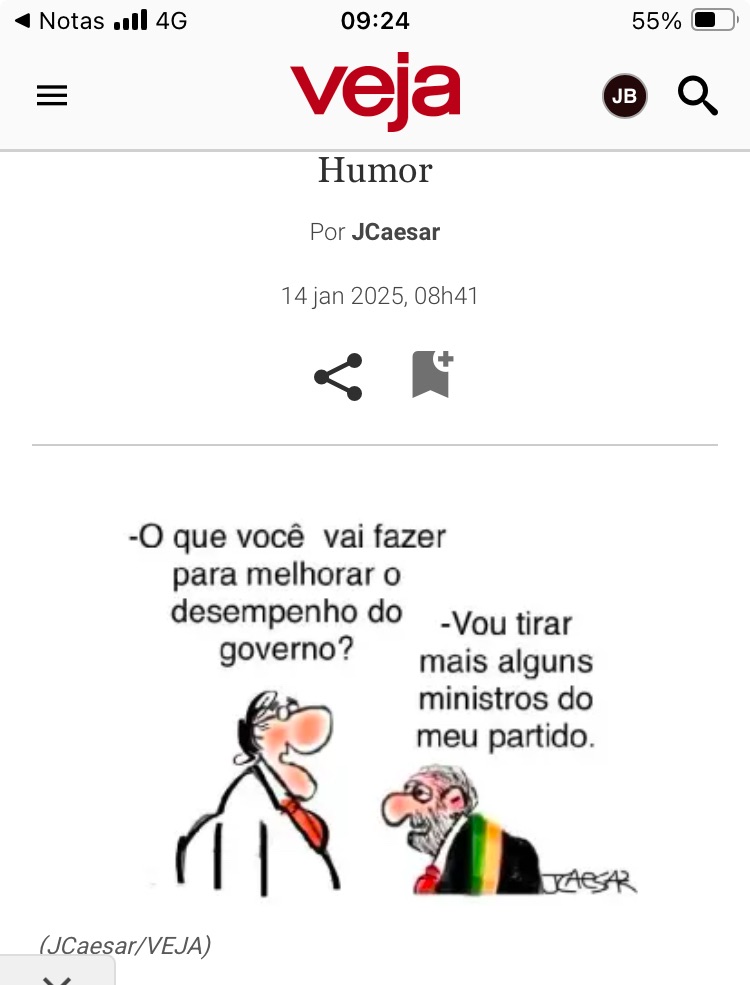The image size is (750, 985).
Task: Go to the Veja homepage logo
Action: click(375, 91)
